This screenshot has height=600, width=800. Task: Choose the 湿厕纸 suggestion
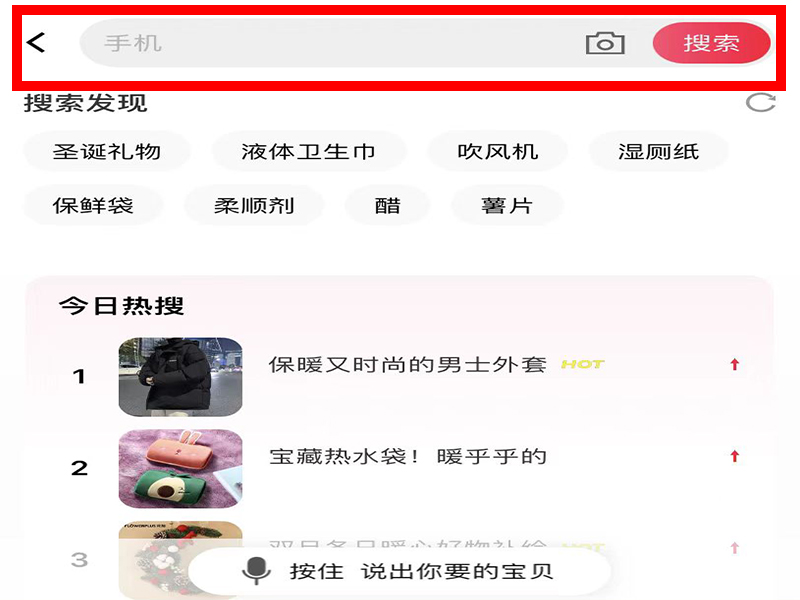tap(658, 152)
